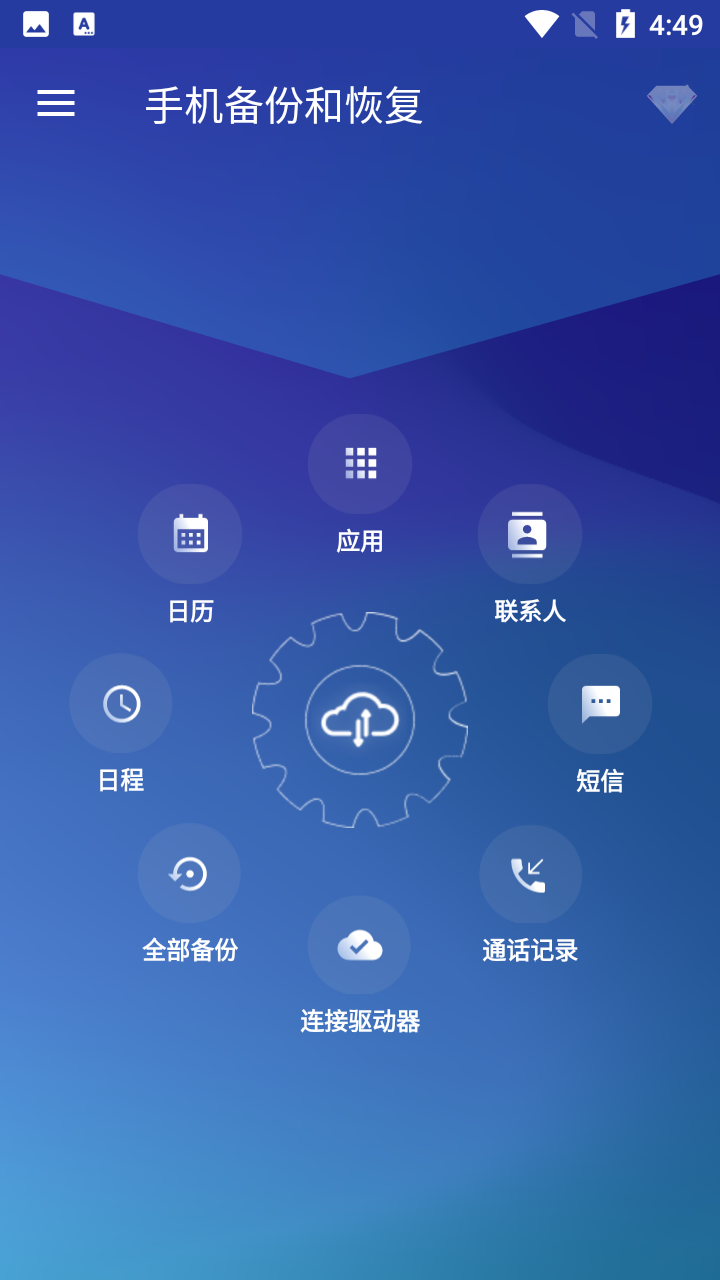Screen dimensions: 720x1280
Task: Tap the premium diamond icon
Action: click(x=671, y=103)
